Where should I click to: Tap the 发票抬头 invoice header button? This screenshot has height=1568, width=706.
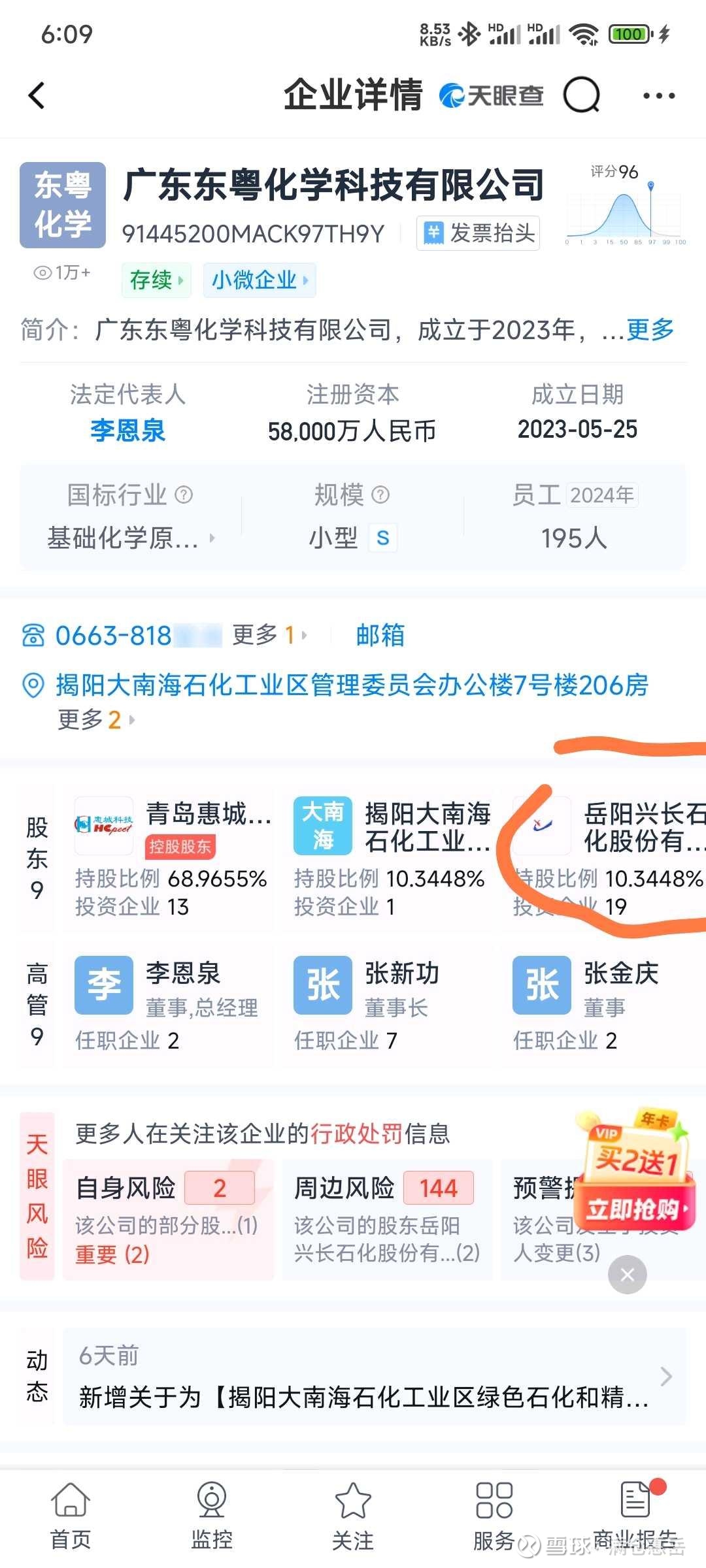click(x=478, y=233)
